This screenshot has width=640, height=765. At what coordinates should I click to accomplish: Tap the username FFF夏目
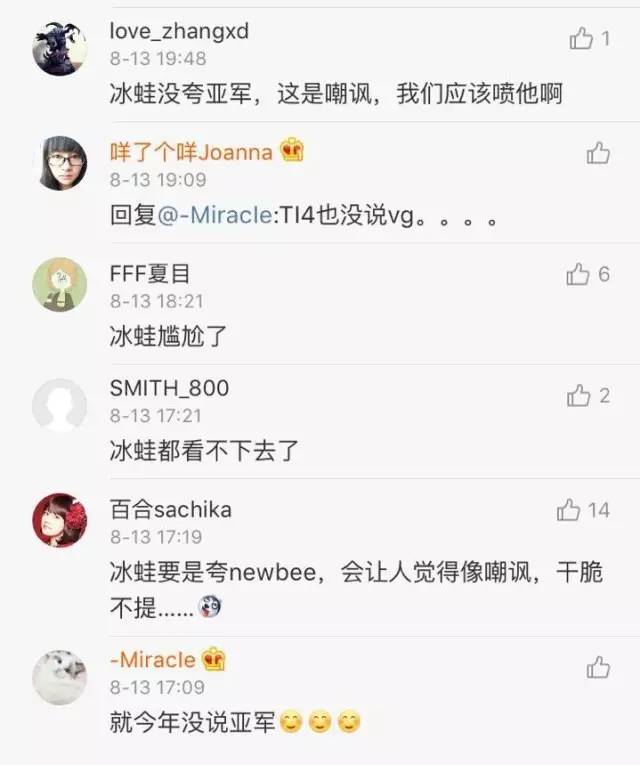tap(150, 273)
